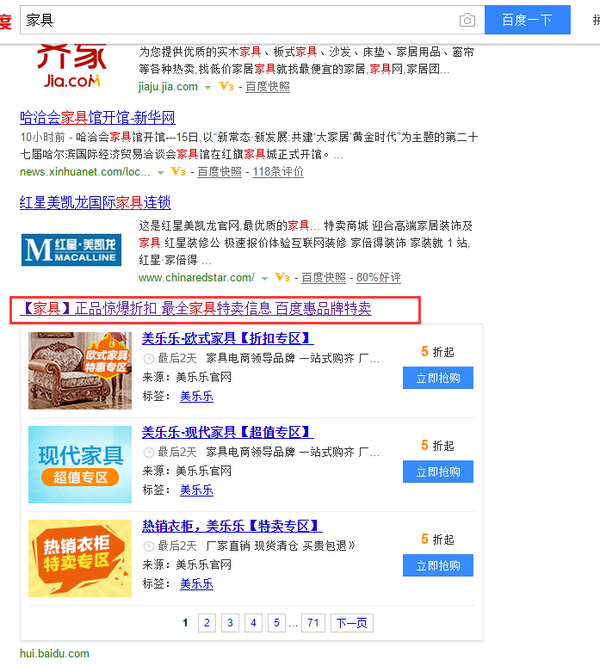
Task: Go to page 2 of deals
Action: click(x=206, y=623)
